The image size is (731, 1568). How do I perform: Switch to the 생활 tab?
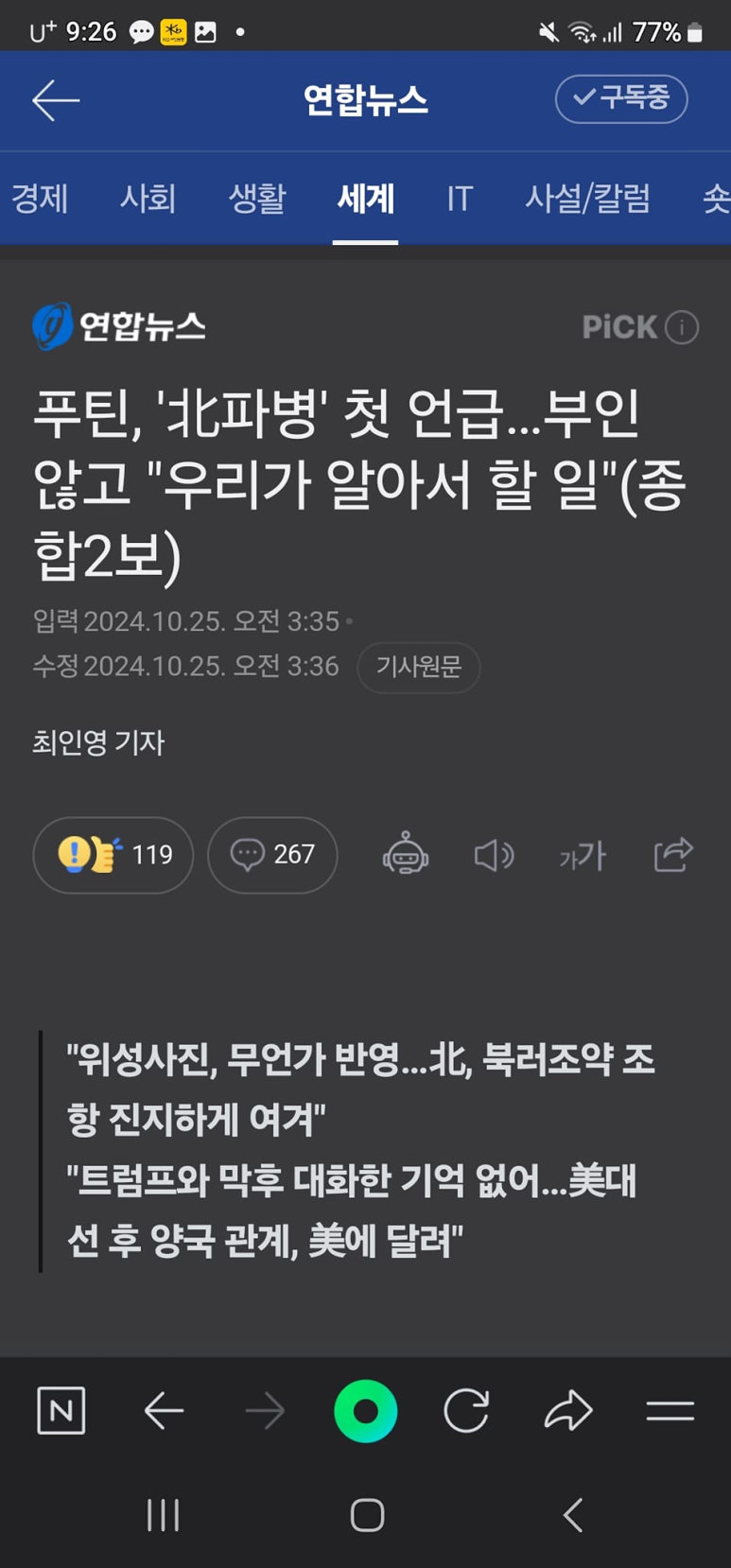click(x=256, y=199)
